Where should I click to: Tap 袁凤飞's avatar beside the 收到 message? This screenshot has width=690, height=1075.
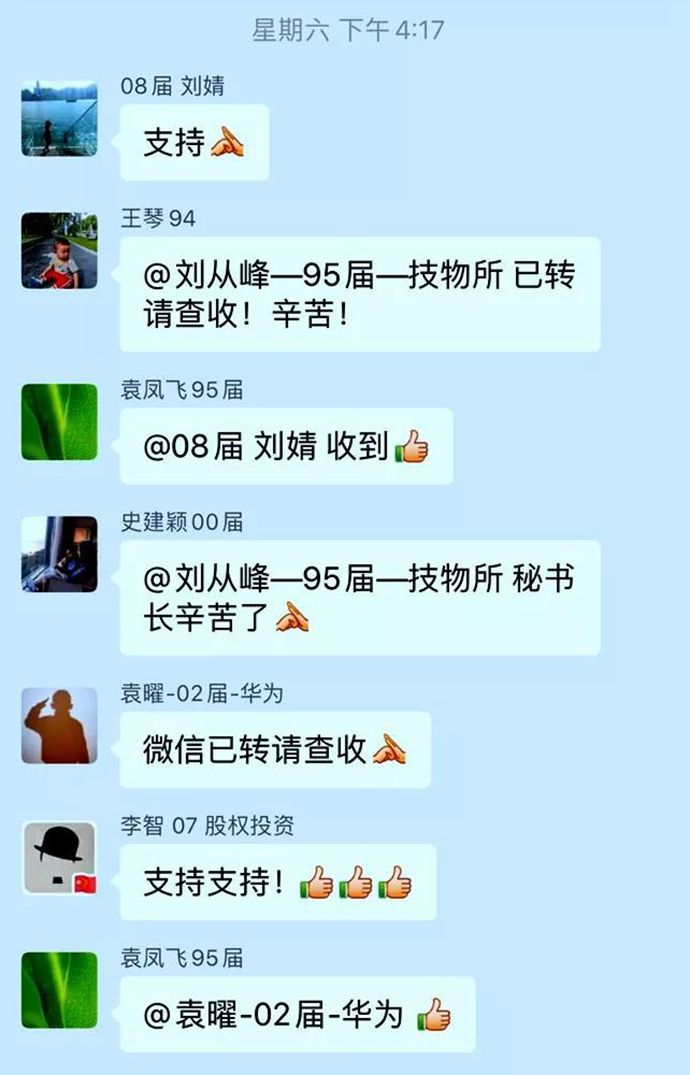pyautogui.click(x=60, y=422)
